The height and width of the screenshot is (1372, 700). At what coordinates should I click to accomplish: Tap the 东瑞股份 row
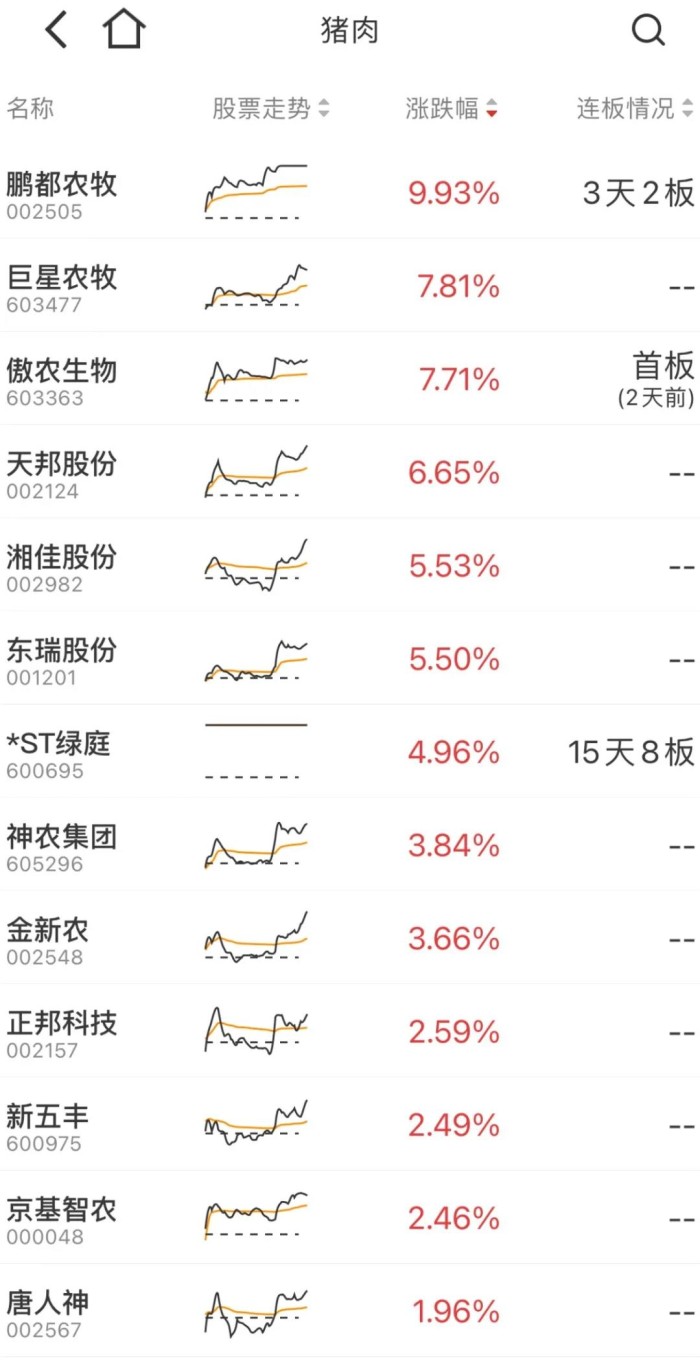click(x=350, y=658)
